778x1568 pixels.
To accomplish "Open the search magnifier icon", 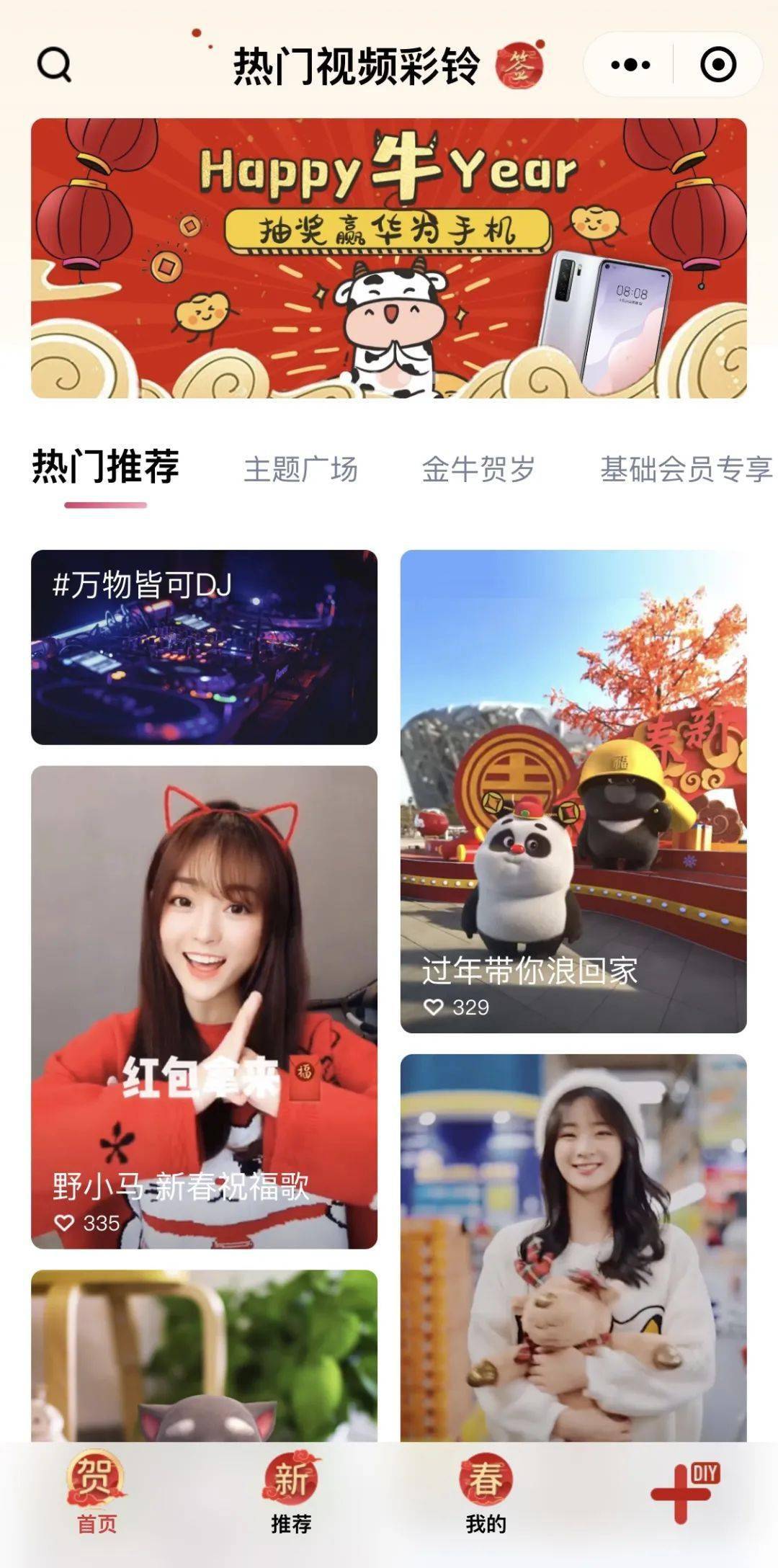I will tap(54, 65).
